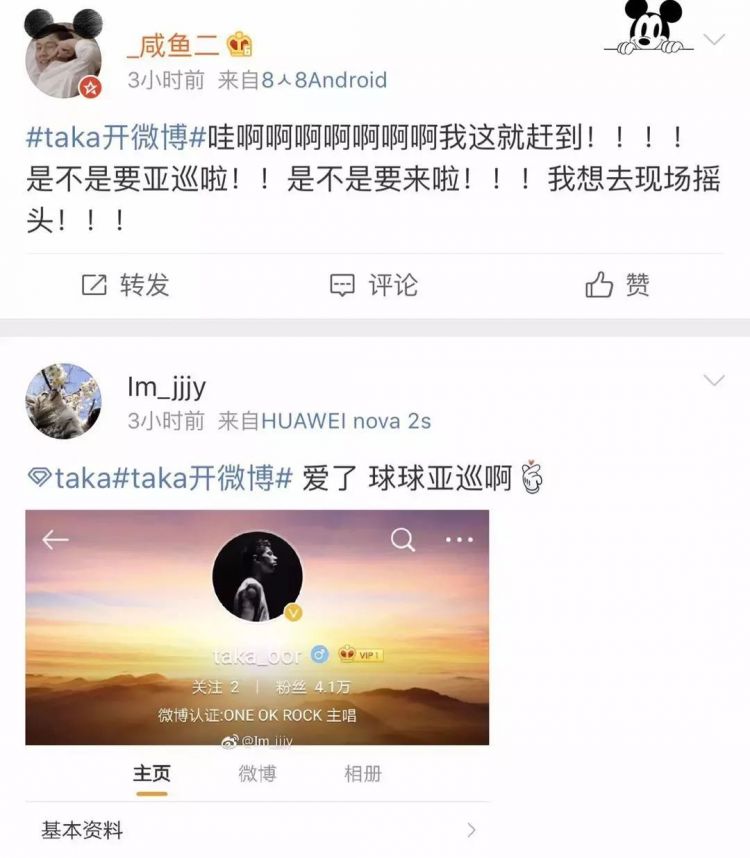The image size is (750, 858).
Task: Select the search magnifier in taka_oor's profile
Action: pos(404,538)
